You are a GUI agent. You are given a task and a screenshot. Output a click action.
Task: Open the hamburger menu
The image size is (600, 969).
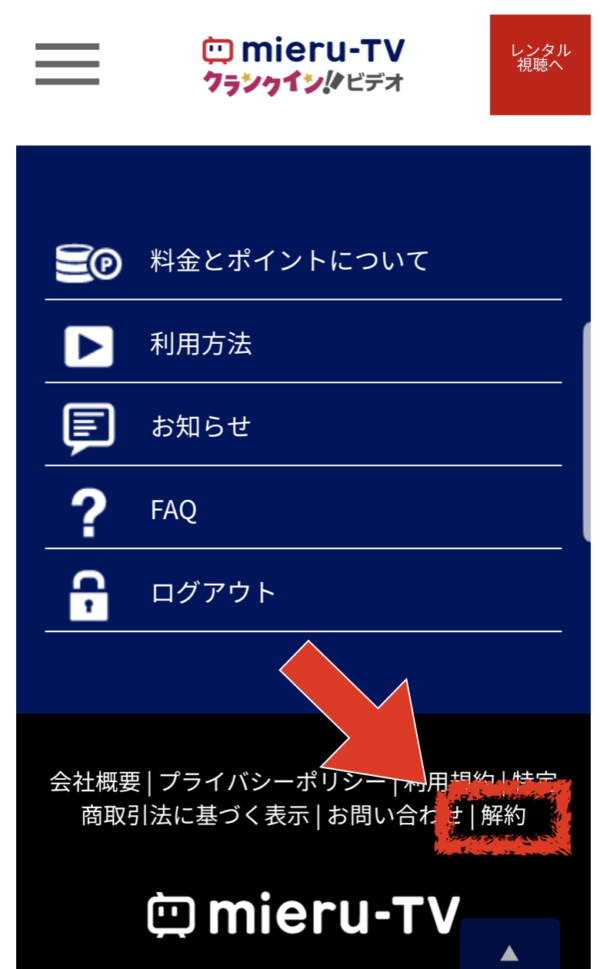[67, 64]
